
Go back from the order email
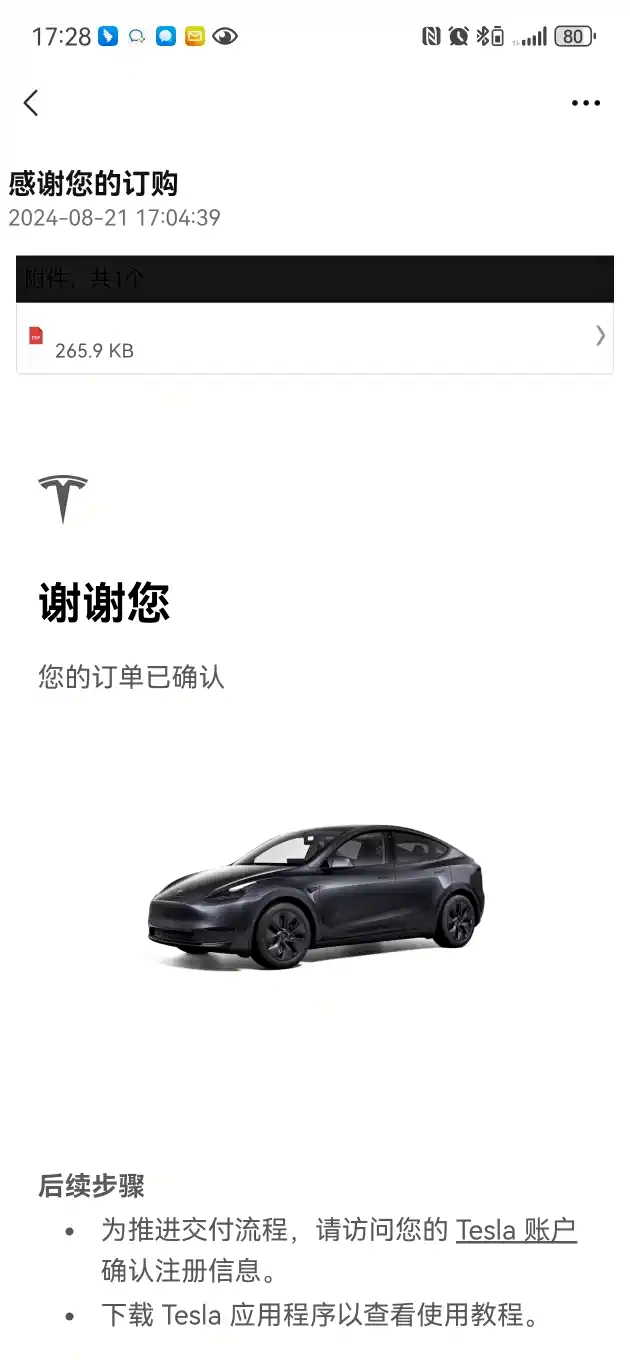pos(31,102)
